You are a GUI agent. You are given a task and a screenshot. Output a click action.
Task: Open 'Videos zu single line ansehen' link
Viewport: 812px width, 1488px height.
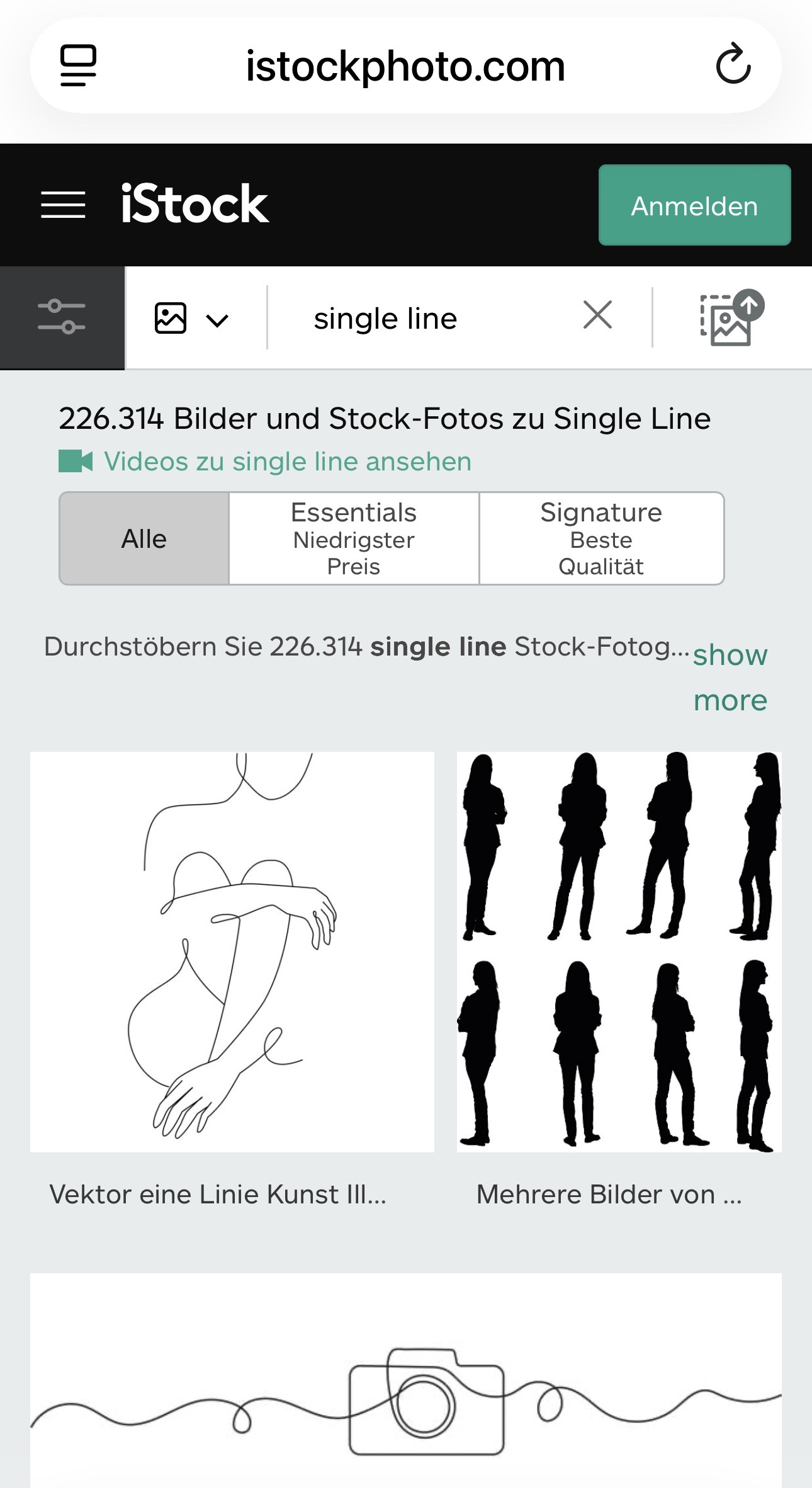(287, 462)
